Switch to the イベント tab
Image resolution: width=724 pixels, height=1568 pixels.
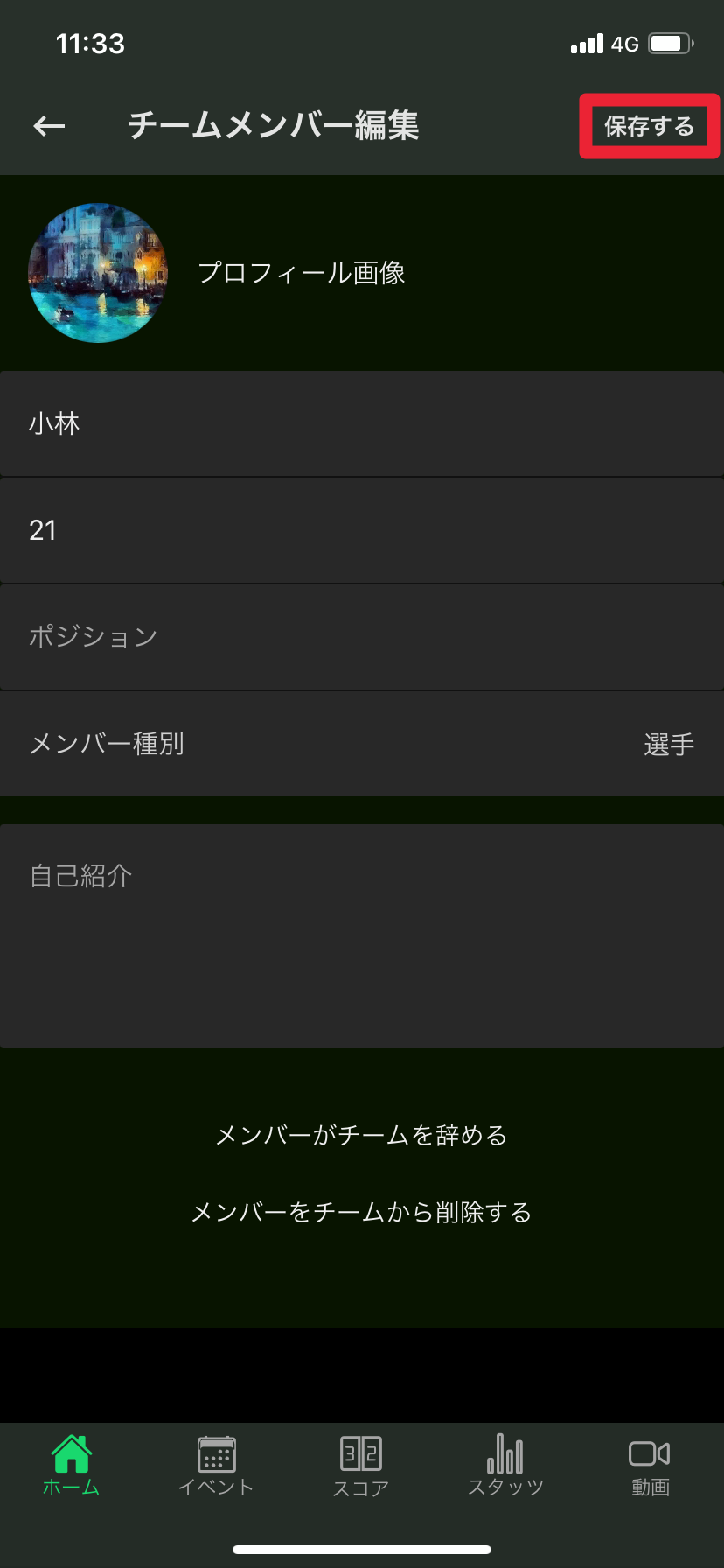(x=216, y=1465)
